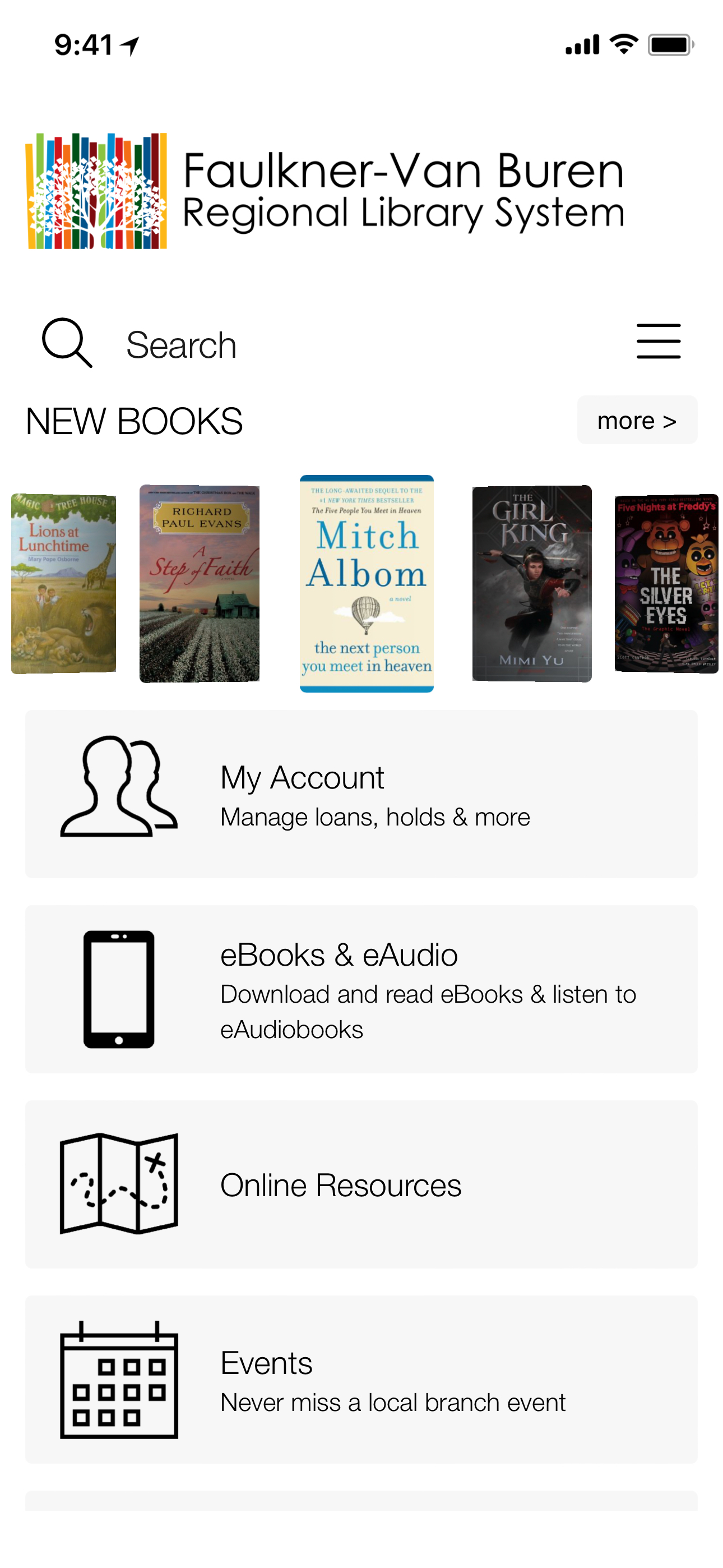The width and height of the screenshot is (723, 1568).
Task: Open Online Resources
Action: [x=361, y=1184]
